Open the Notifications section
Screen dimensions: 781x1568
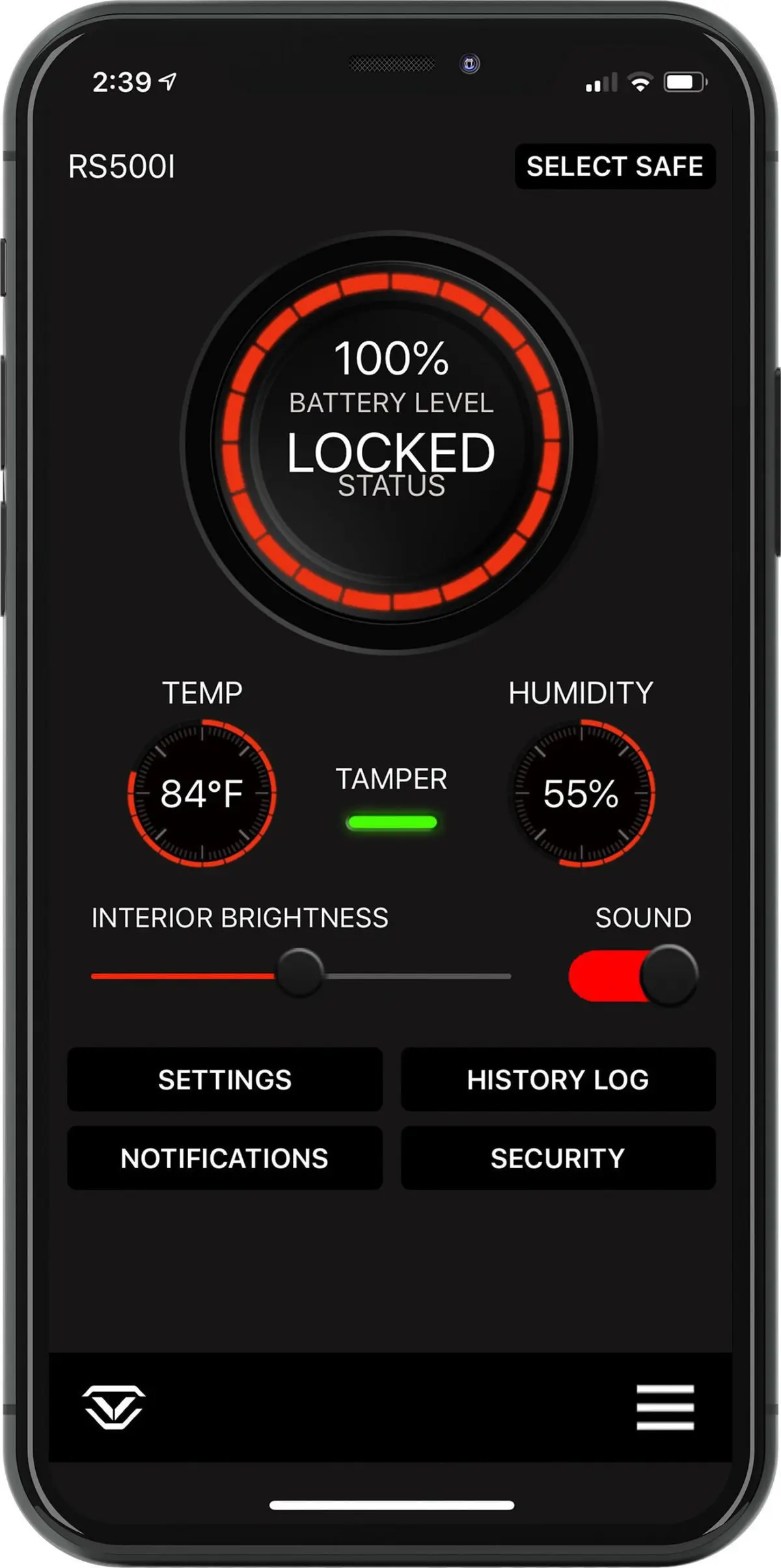tap(225, 1158)
